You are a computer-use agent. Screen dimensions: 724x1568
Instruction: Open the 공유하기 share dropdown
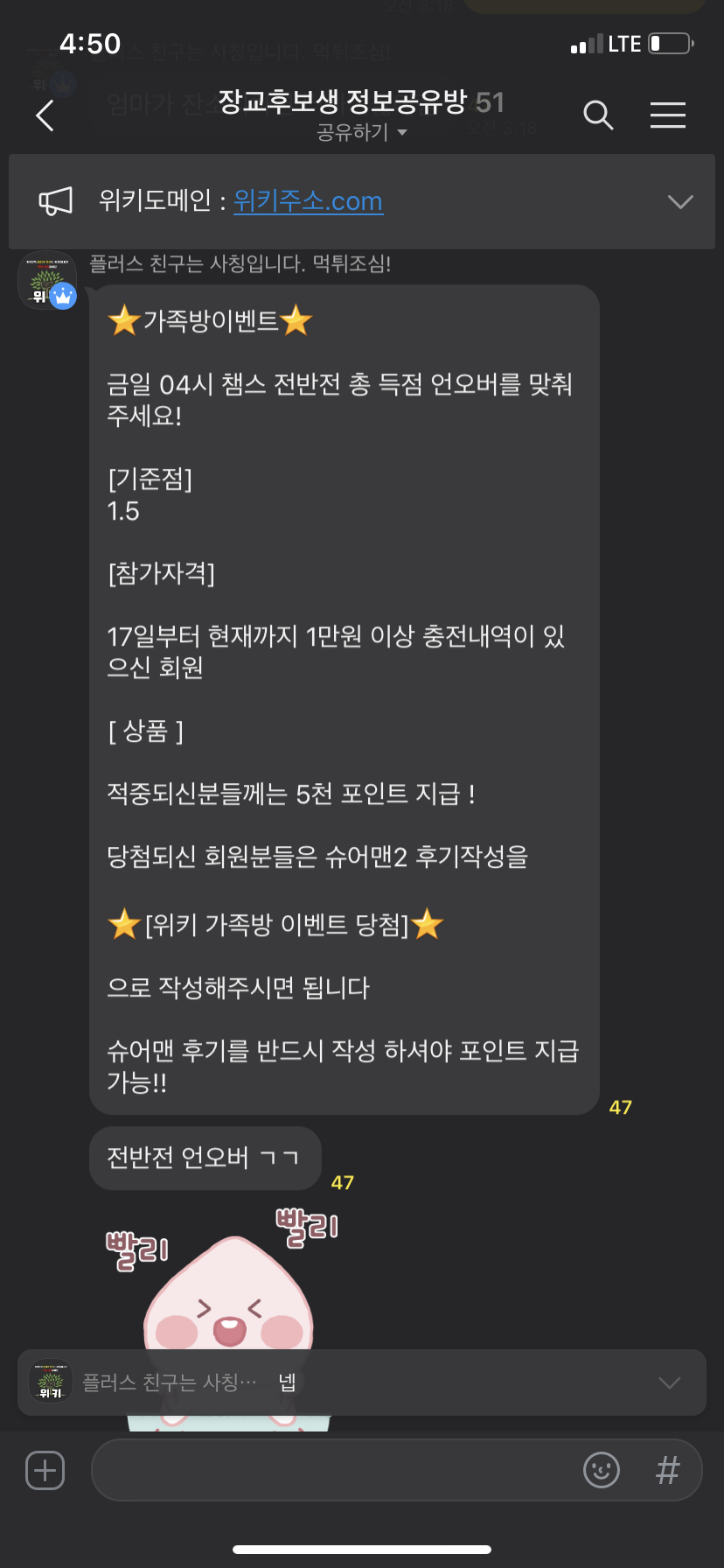(x=361, y=133)
